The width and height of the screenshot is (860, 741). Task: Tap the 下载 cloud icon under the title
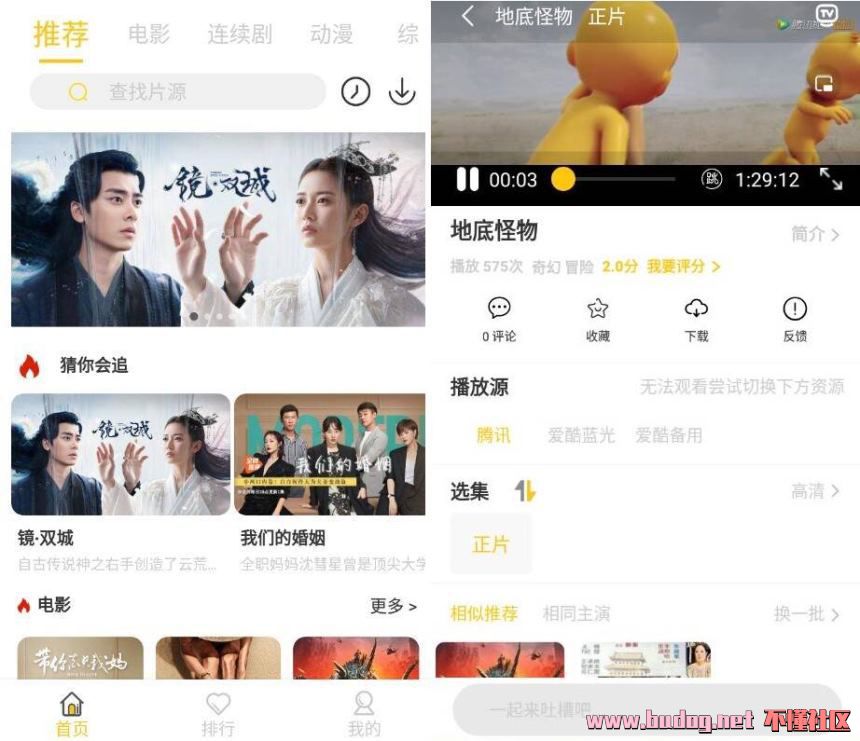tap(696, 319)
